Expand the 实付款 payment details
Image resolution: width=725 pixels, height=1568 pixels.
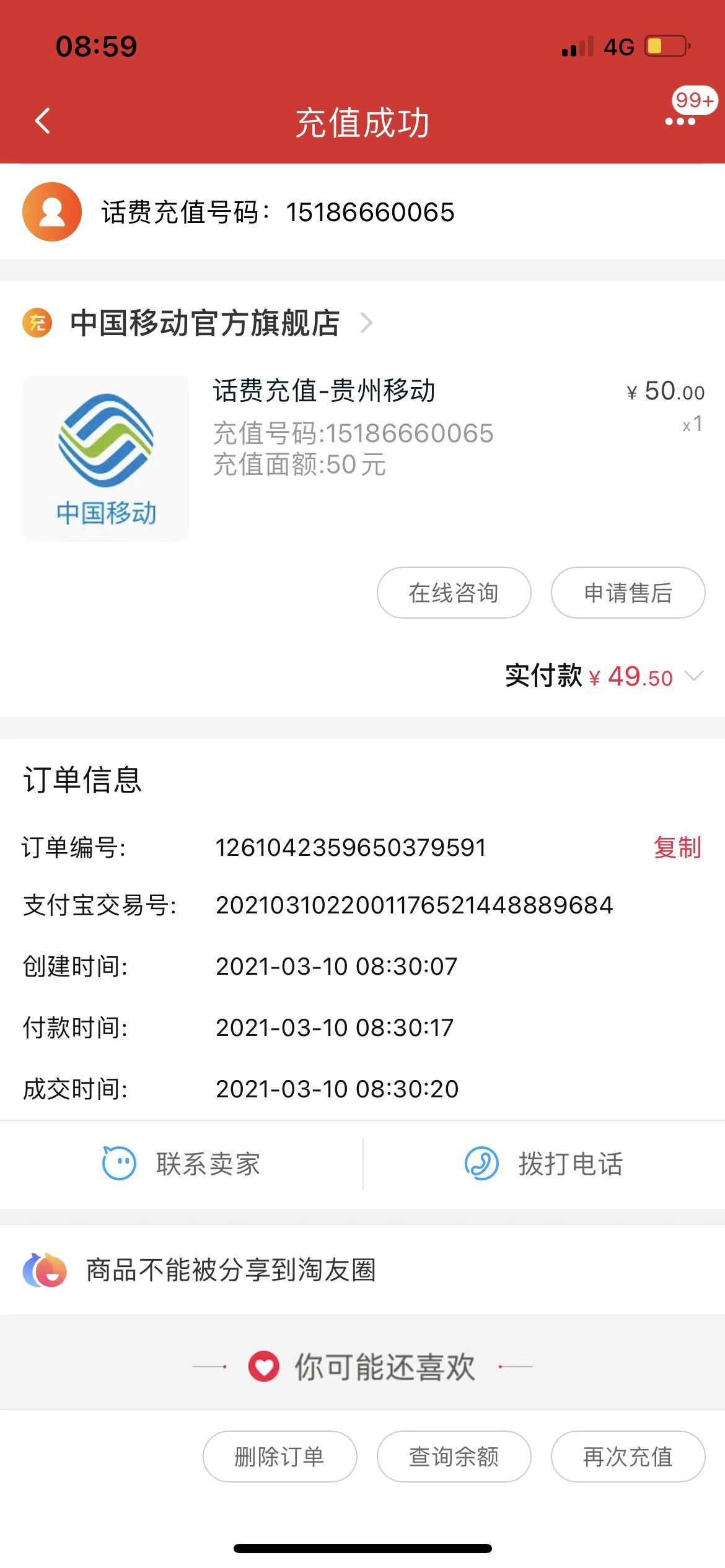click(x=694, y=676)
